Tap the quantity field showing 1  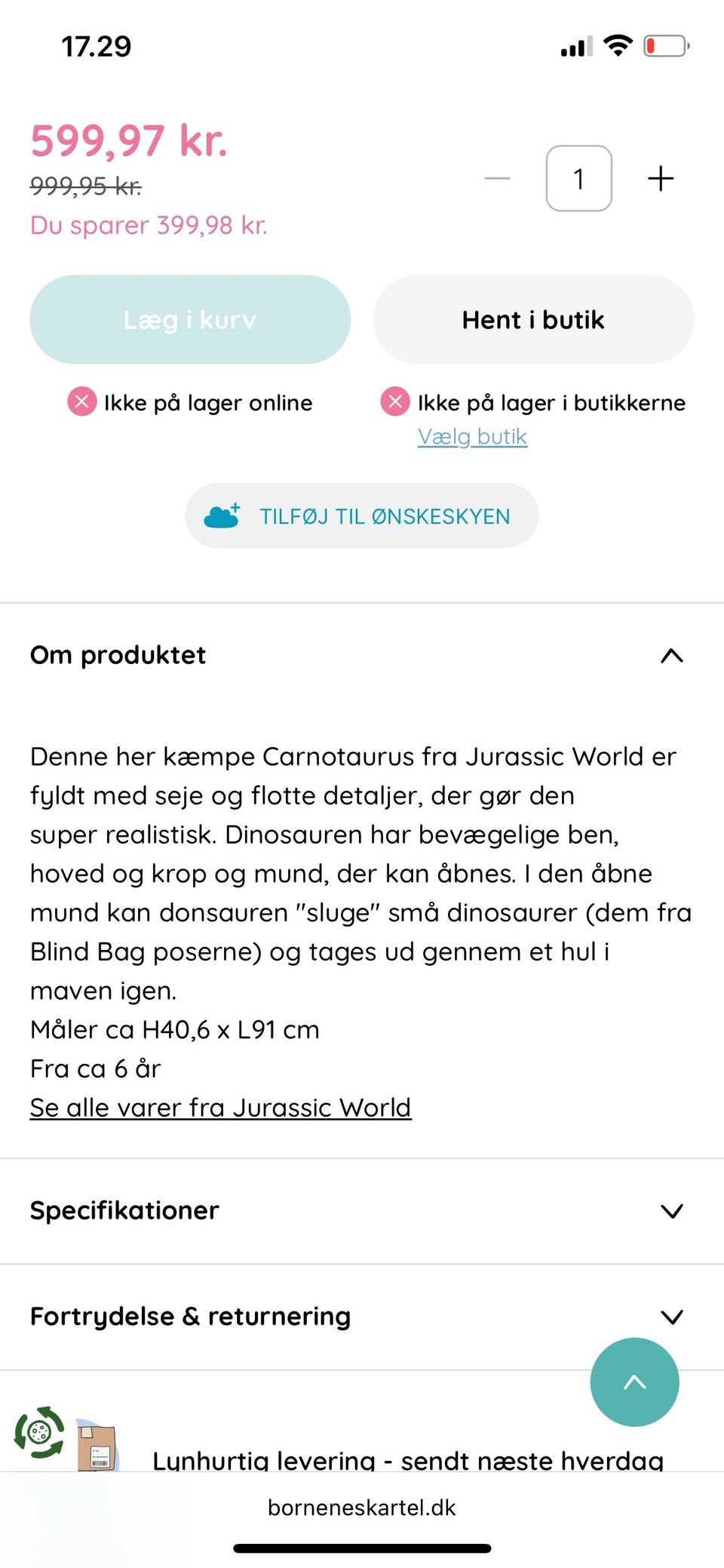coord(578,179)
